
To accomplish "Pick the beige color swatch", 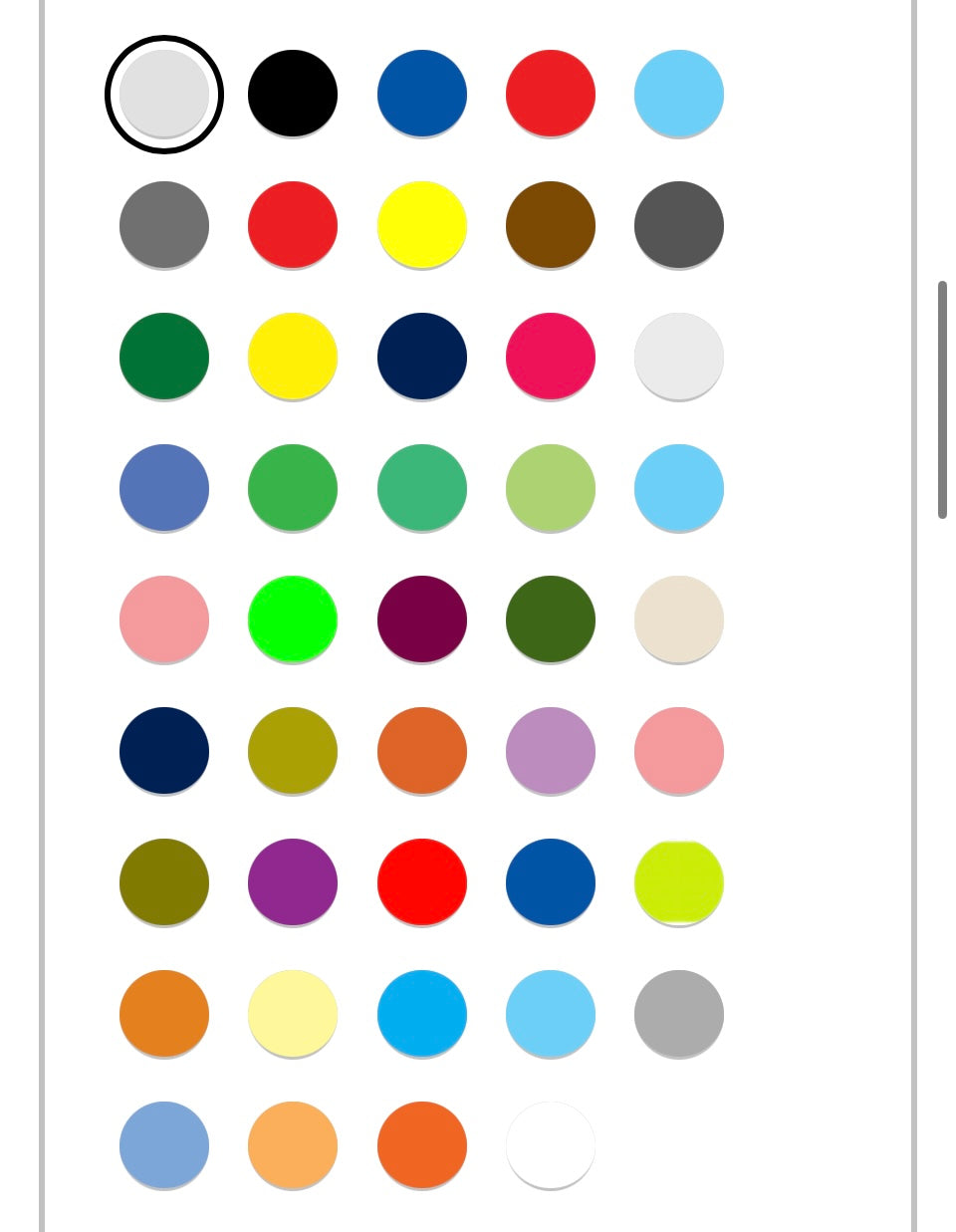I will click(679, 620).
